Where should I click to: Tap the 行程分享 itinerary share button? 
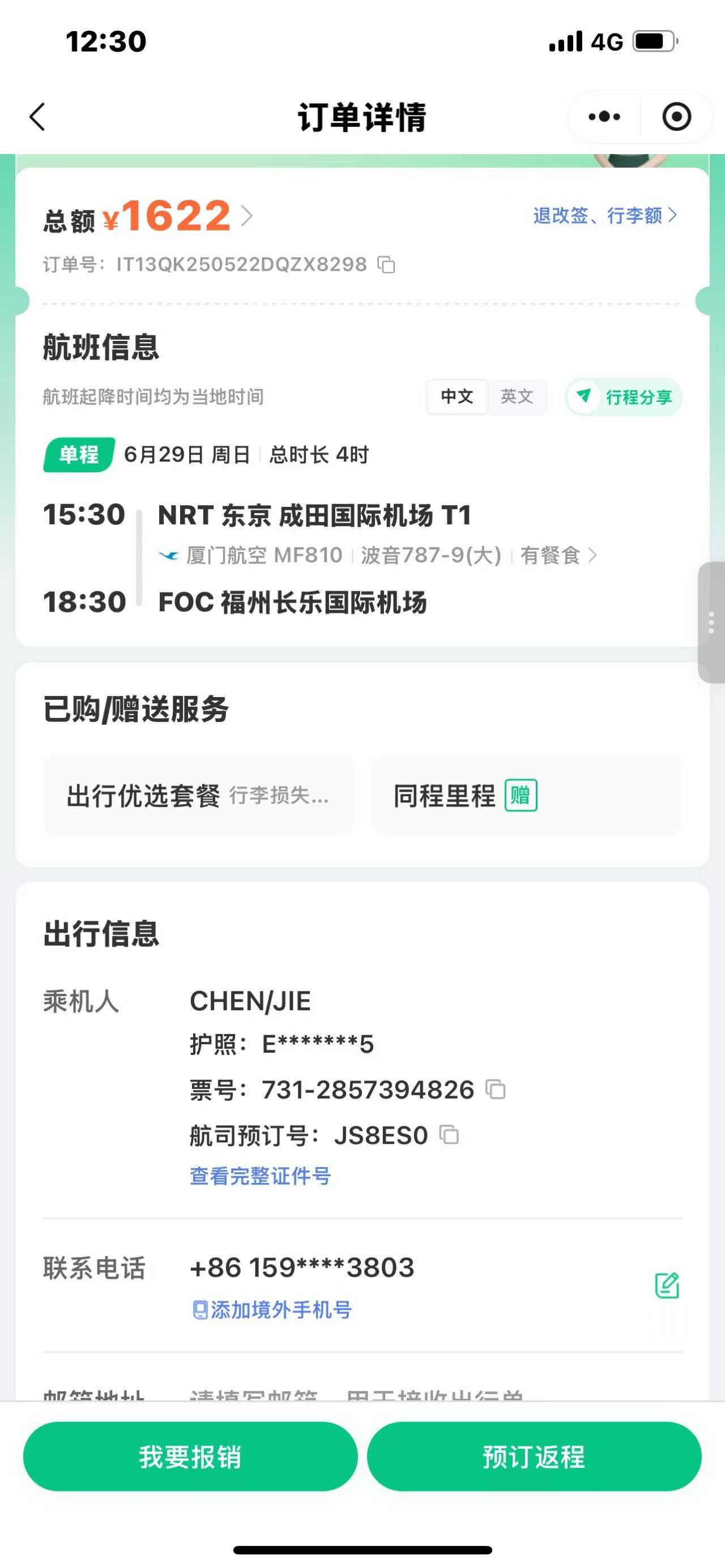click(x=624, y=398)
